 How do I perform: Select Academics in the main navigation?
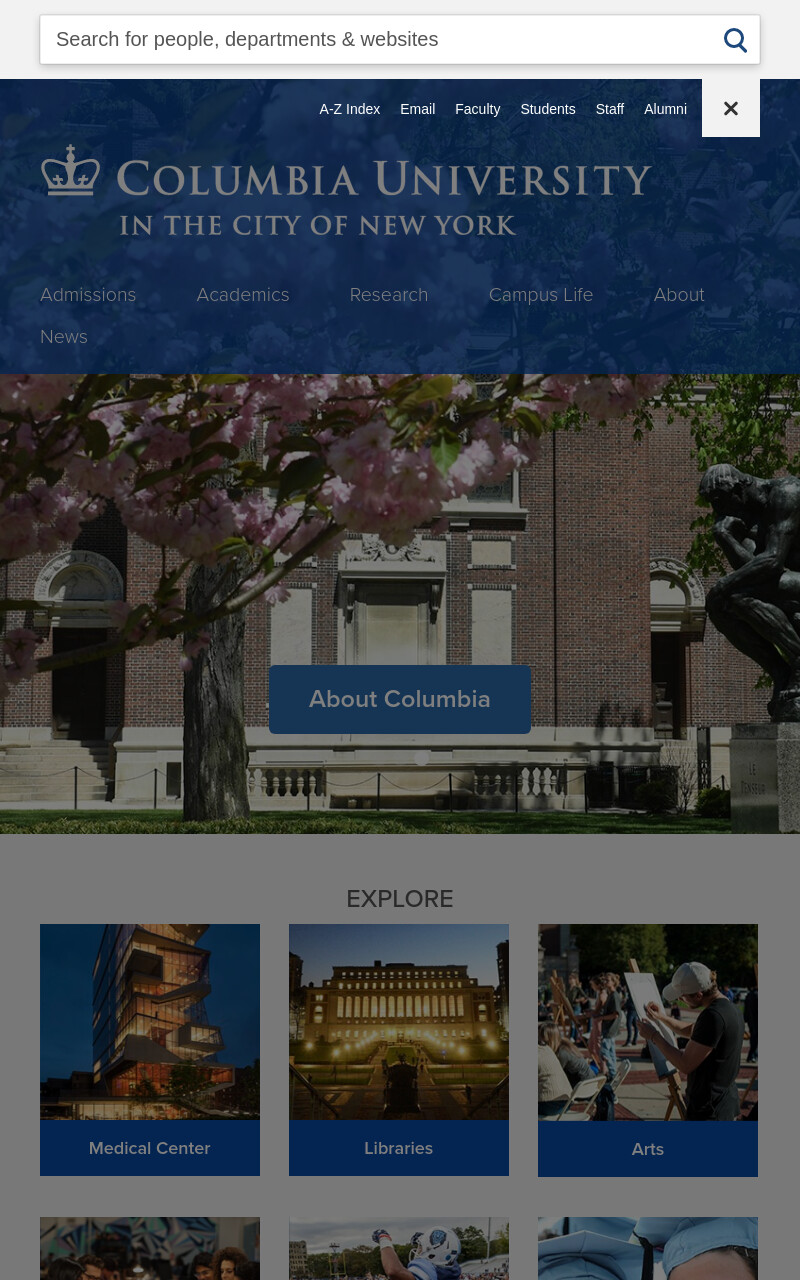point(243,295)
